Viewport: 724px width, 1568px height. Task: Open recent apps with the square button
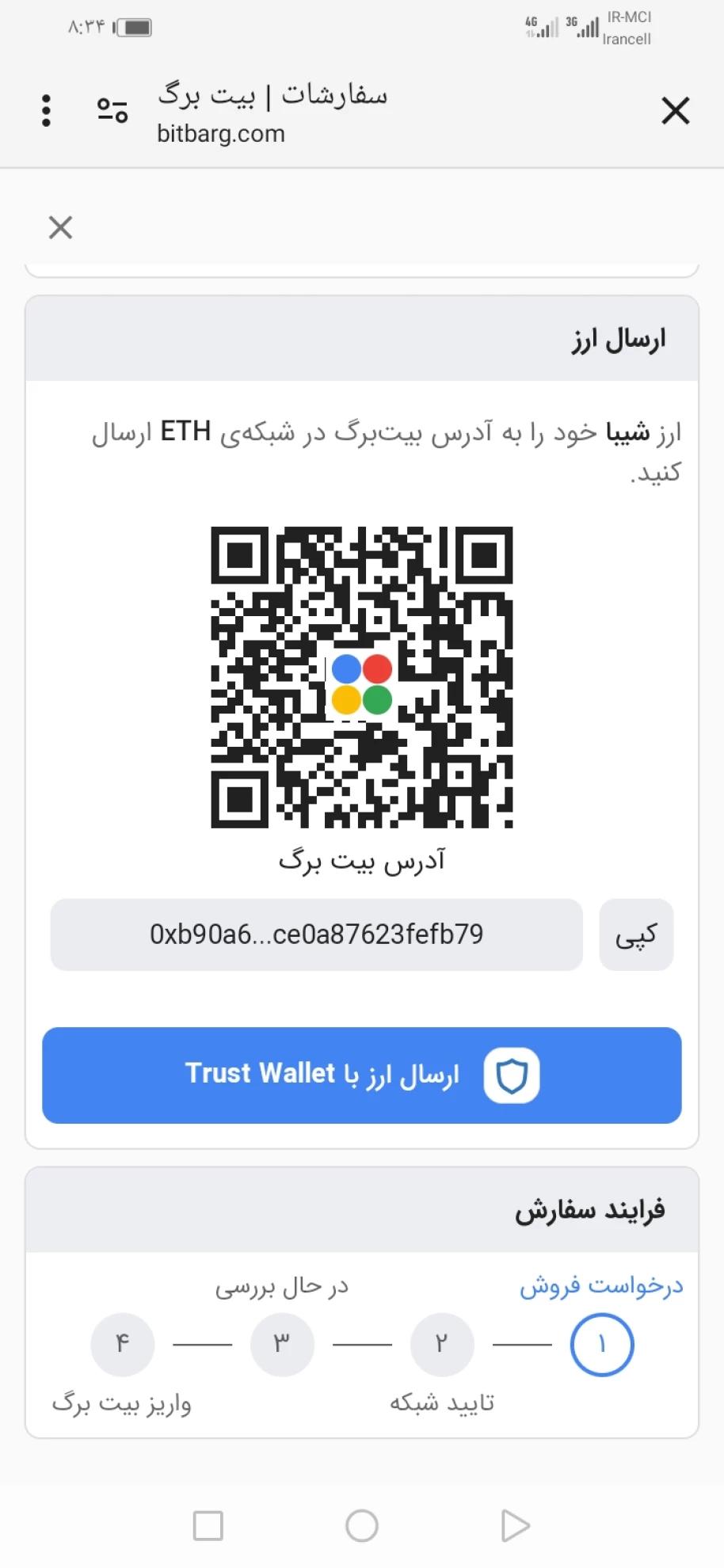coord(208,1525)
